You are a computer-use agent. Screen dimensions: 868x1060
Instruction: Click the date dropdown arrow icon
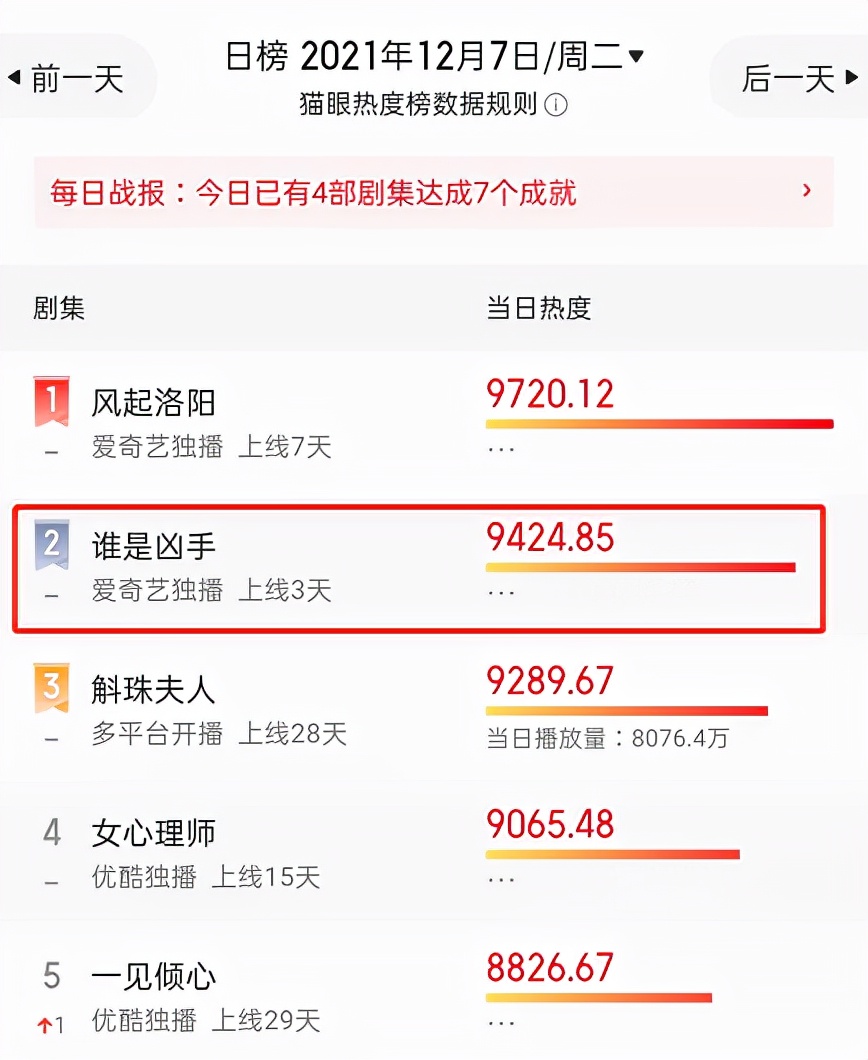638,56
